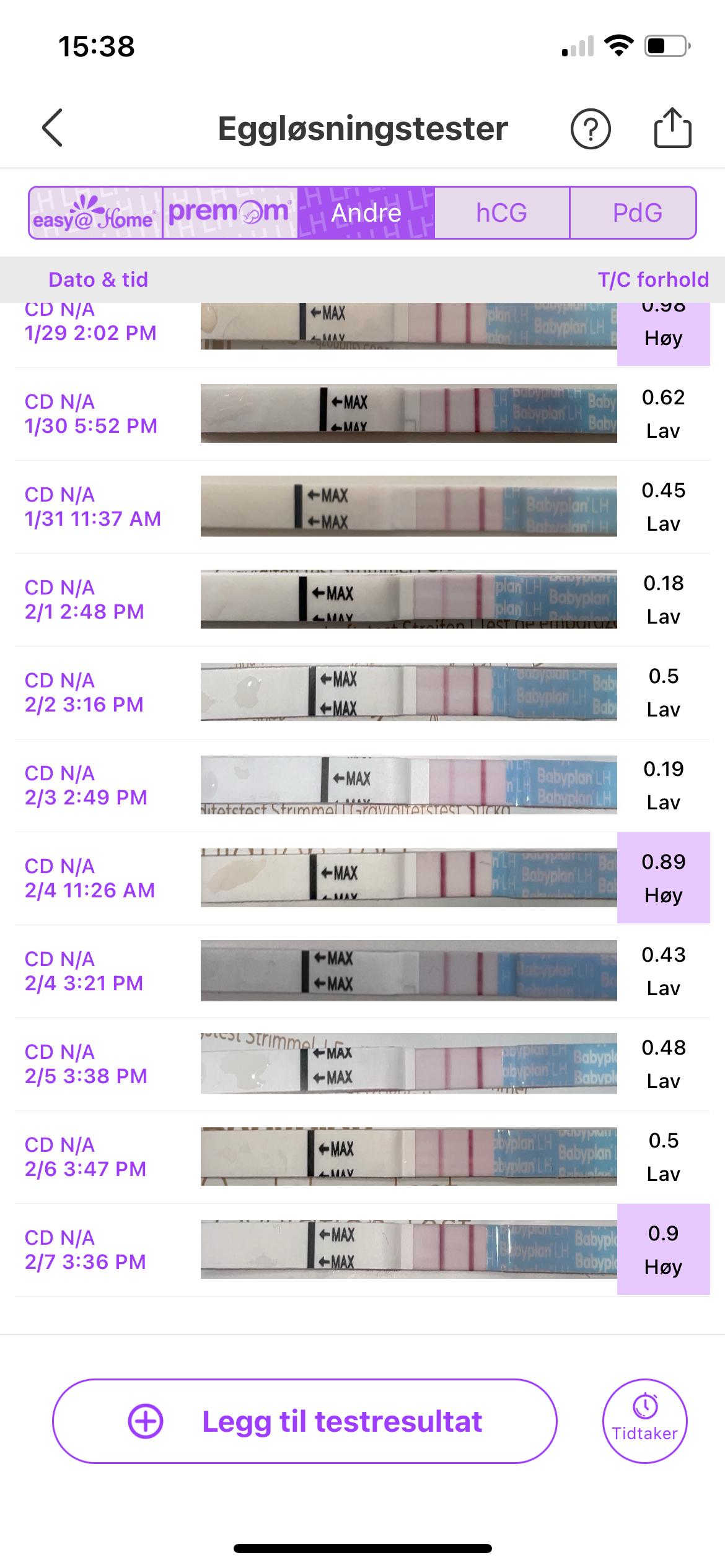Open the 1/31 11:37 AM test entry
This screenshot has width=725, height=1568.
362,507
